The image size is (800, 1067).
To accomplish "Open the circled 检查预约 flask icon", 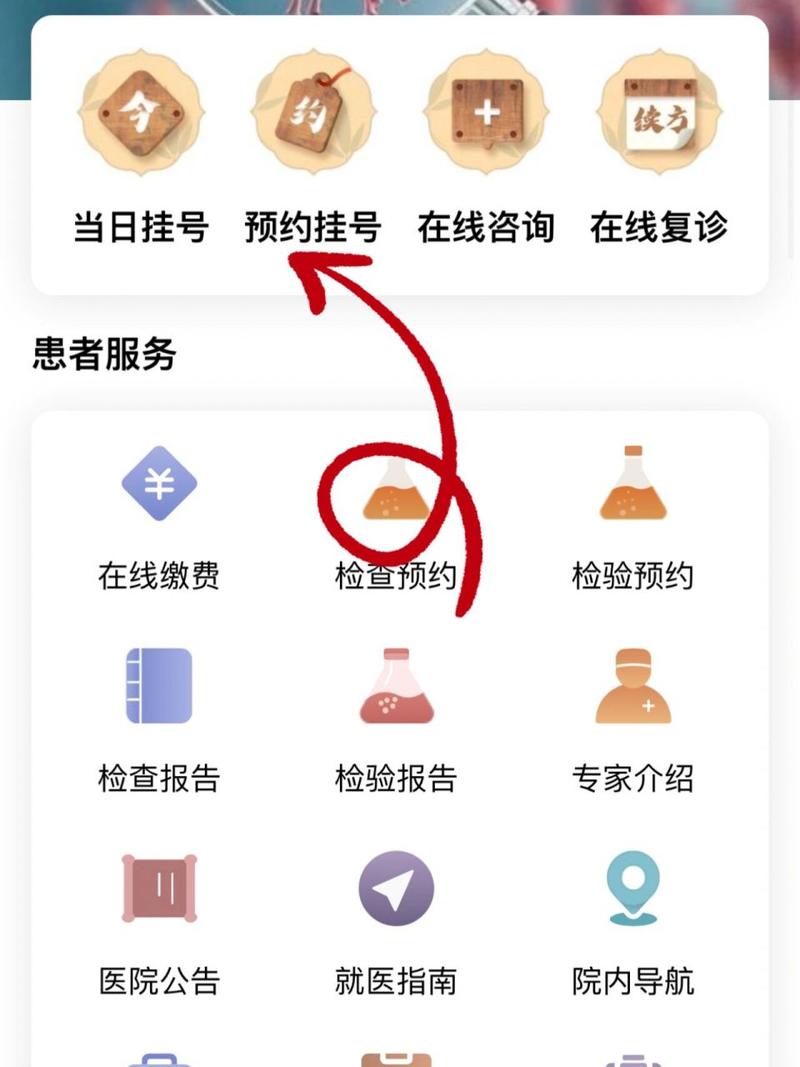I will click(x=393, y=490).
